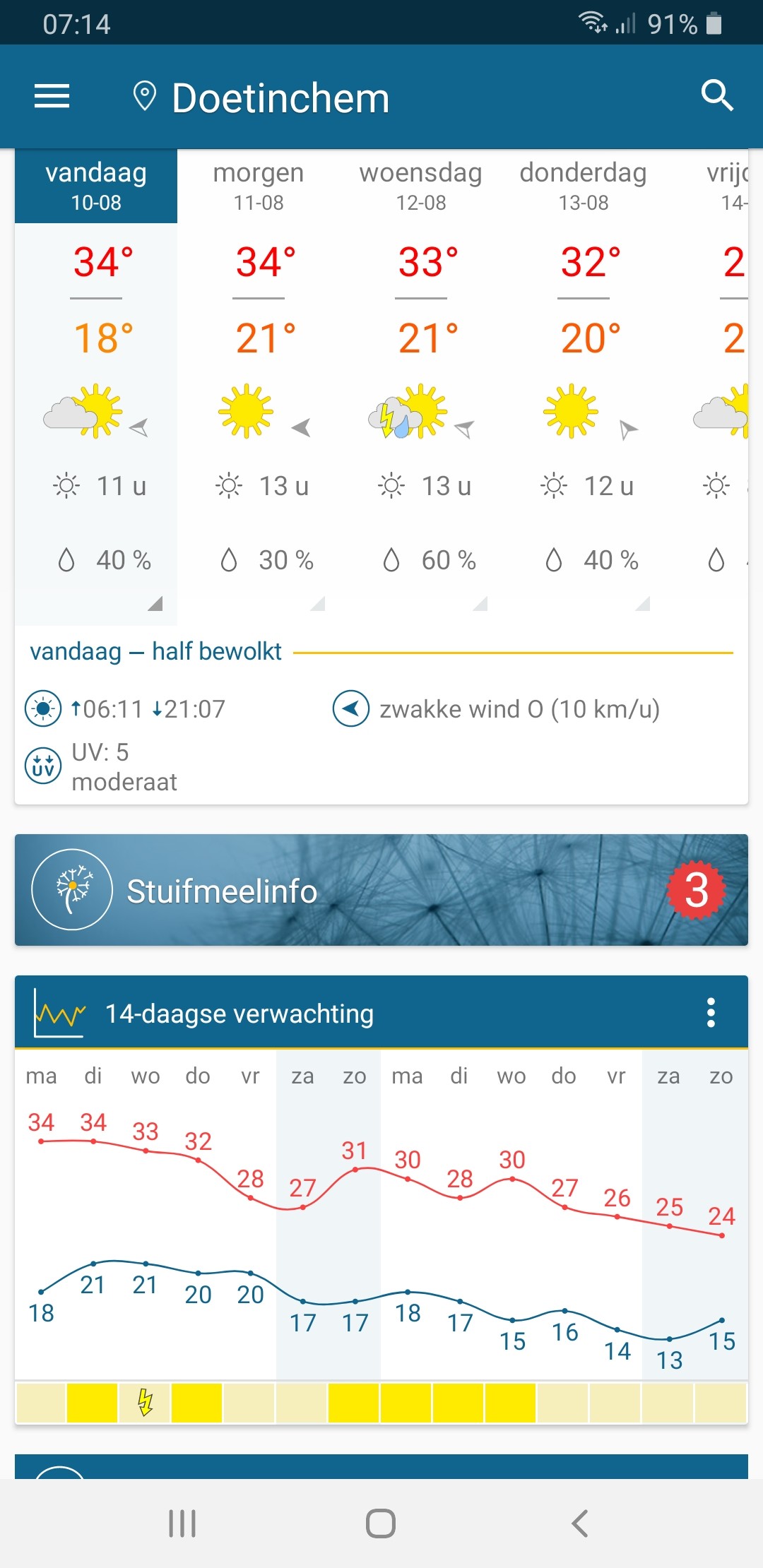Viewport: 763px width, 1568px height.
Task: Open the Stuifmeelinfo pollen banner
Action: (x=381, y=890)
